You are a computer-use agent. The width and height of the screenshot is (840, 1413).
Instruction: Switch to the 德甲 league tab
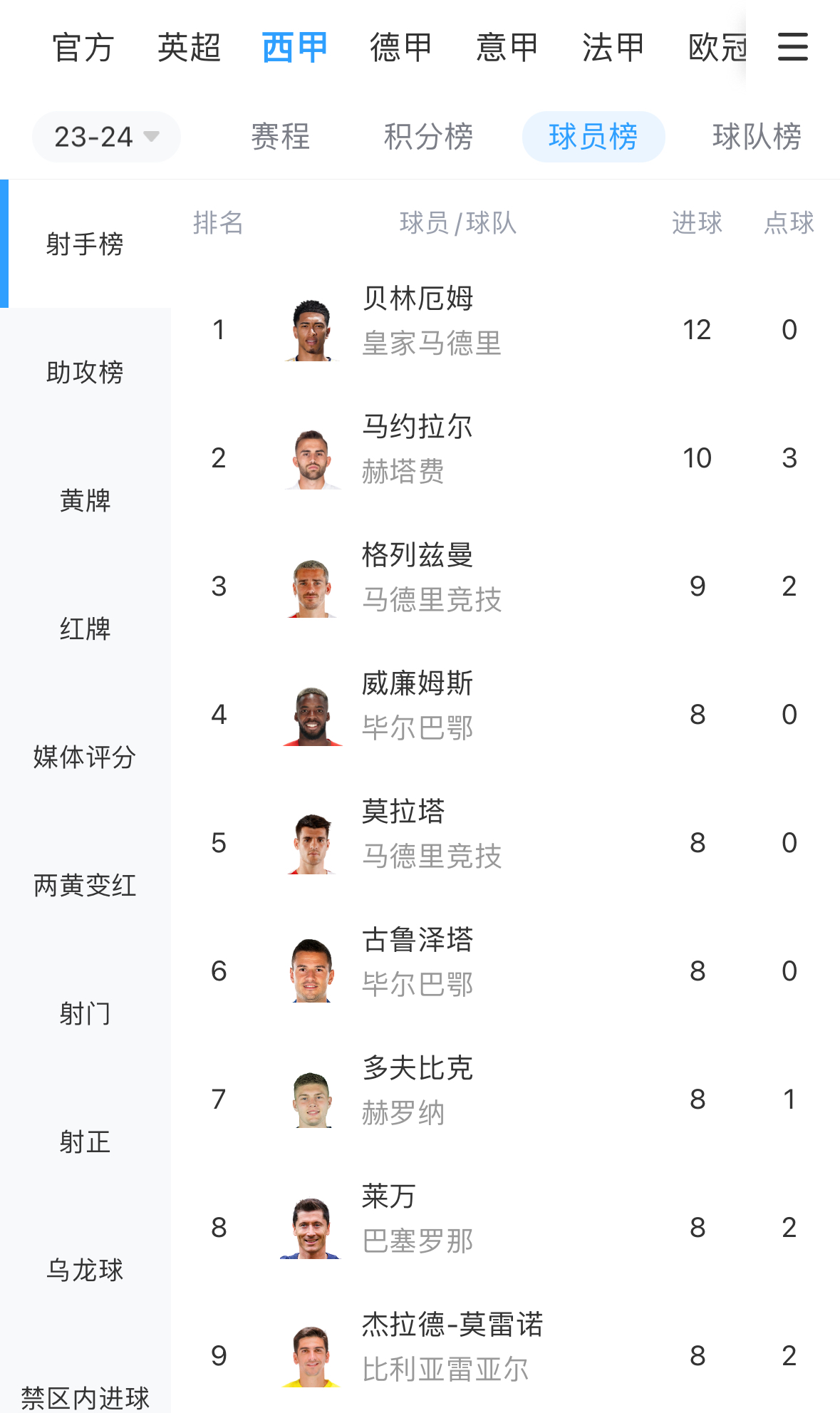401,48
